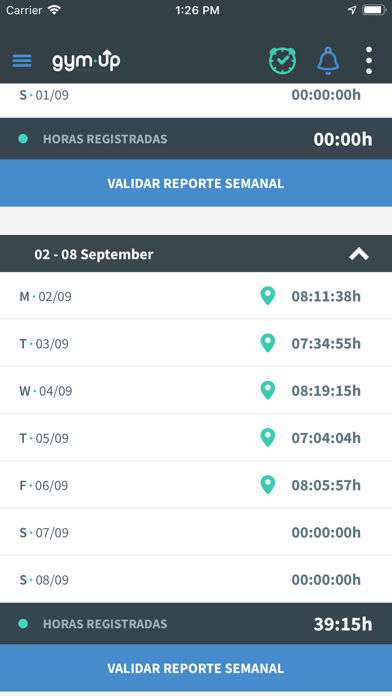Validate the weekly report showing 39:15h
Image resolution: width=392 pixels, height=696 pixels.
[196, 668]
